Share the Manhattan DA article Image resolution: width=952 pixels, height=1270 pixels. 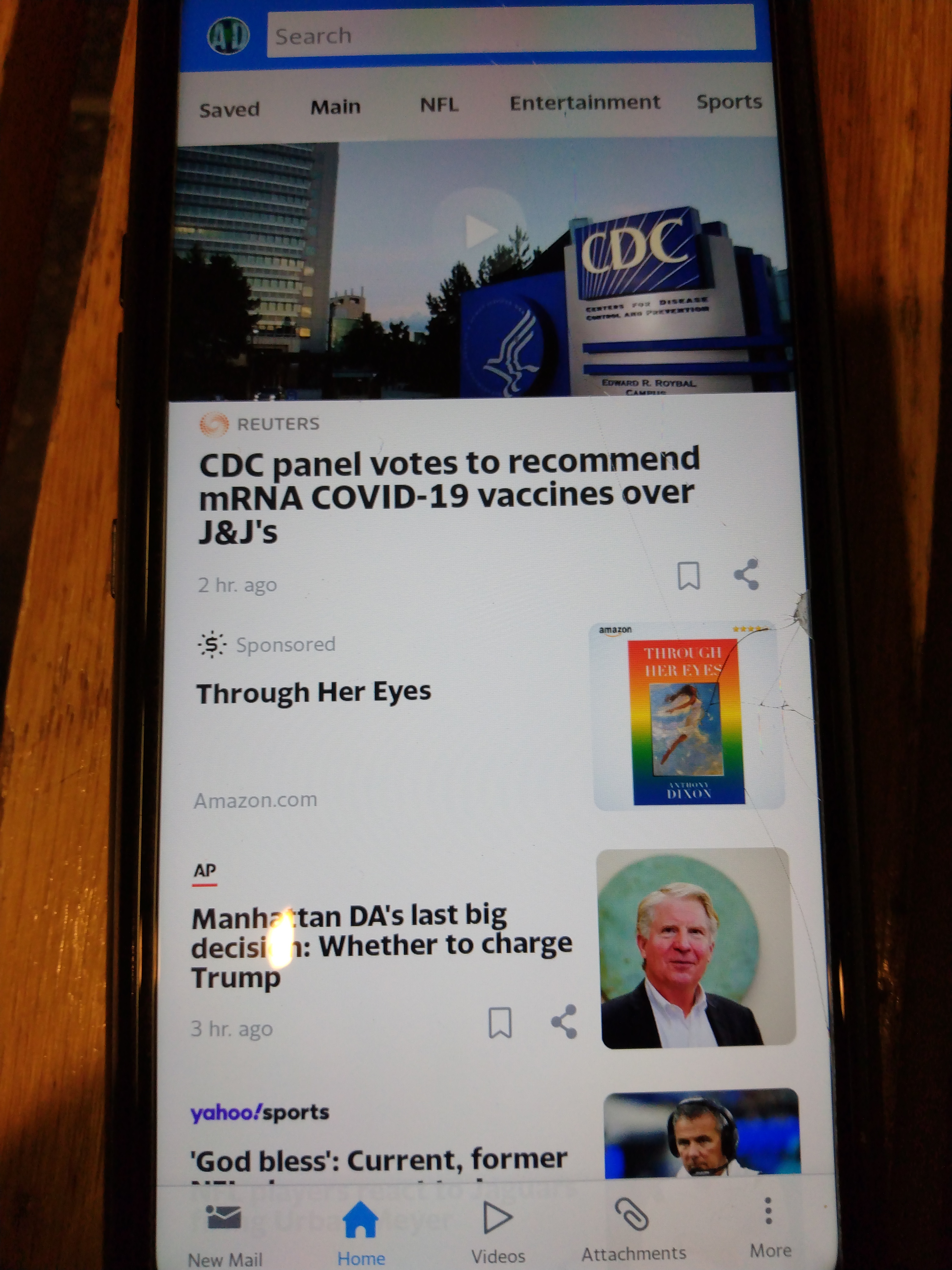tap(564, 1021)
